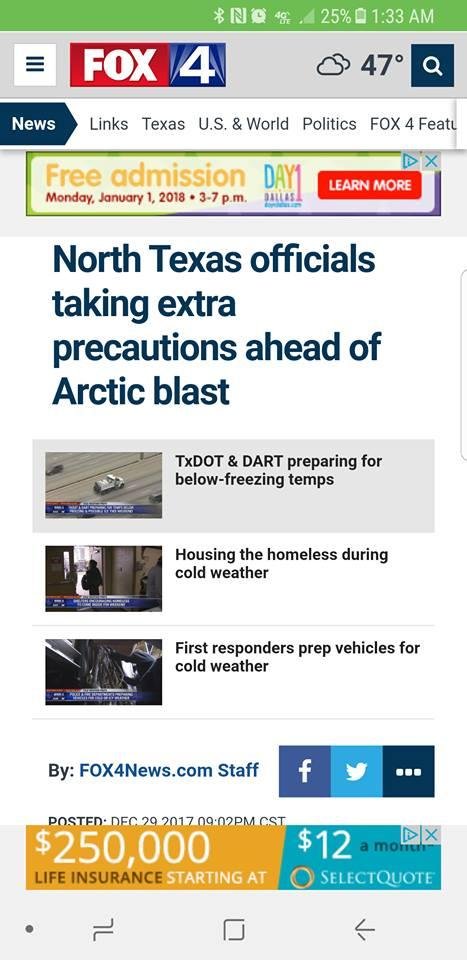467x960 pixels.
Task: Go to the Links section
Action: pos(108,124)
